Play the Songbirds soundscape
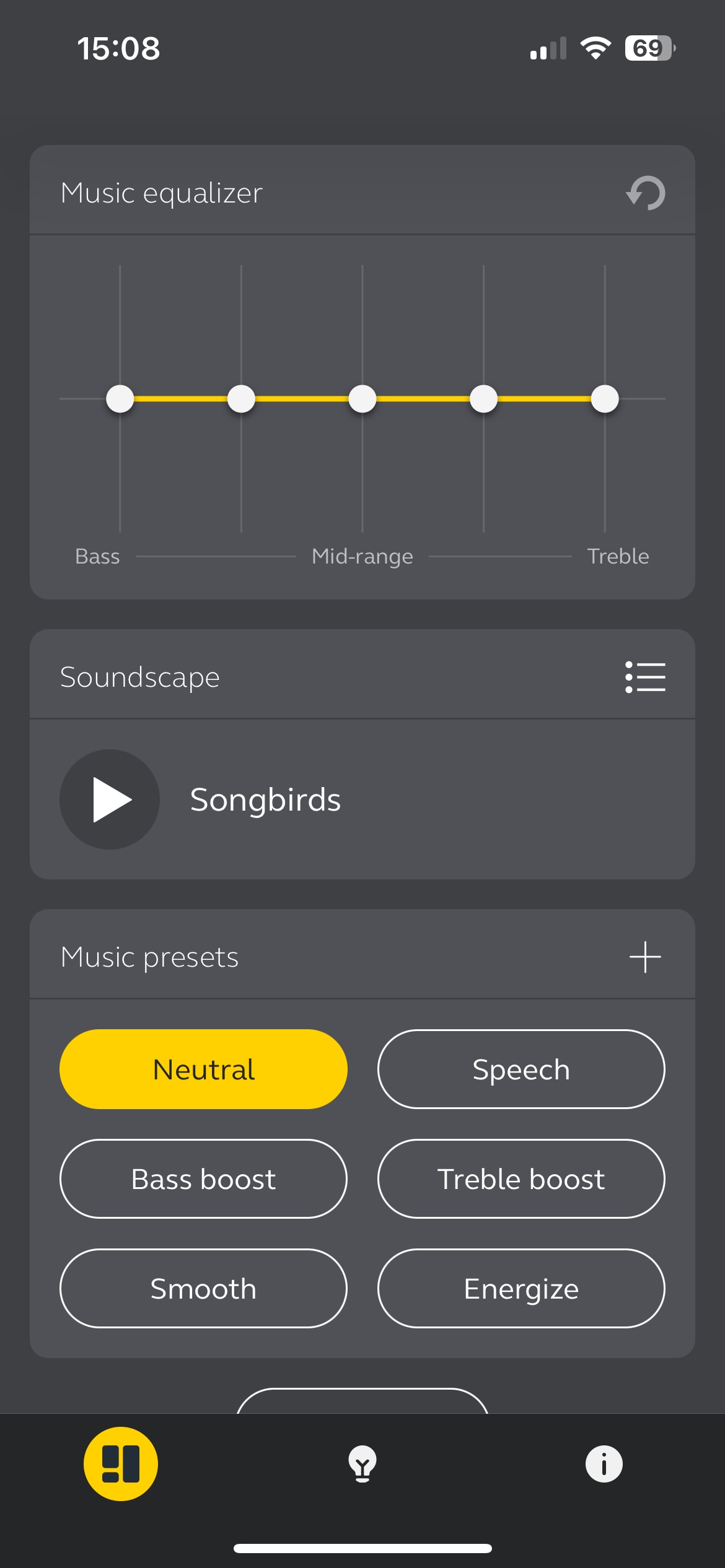This screenshot has width=725, height=1568. 110,799
